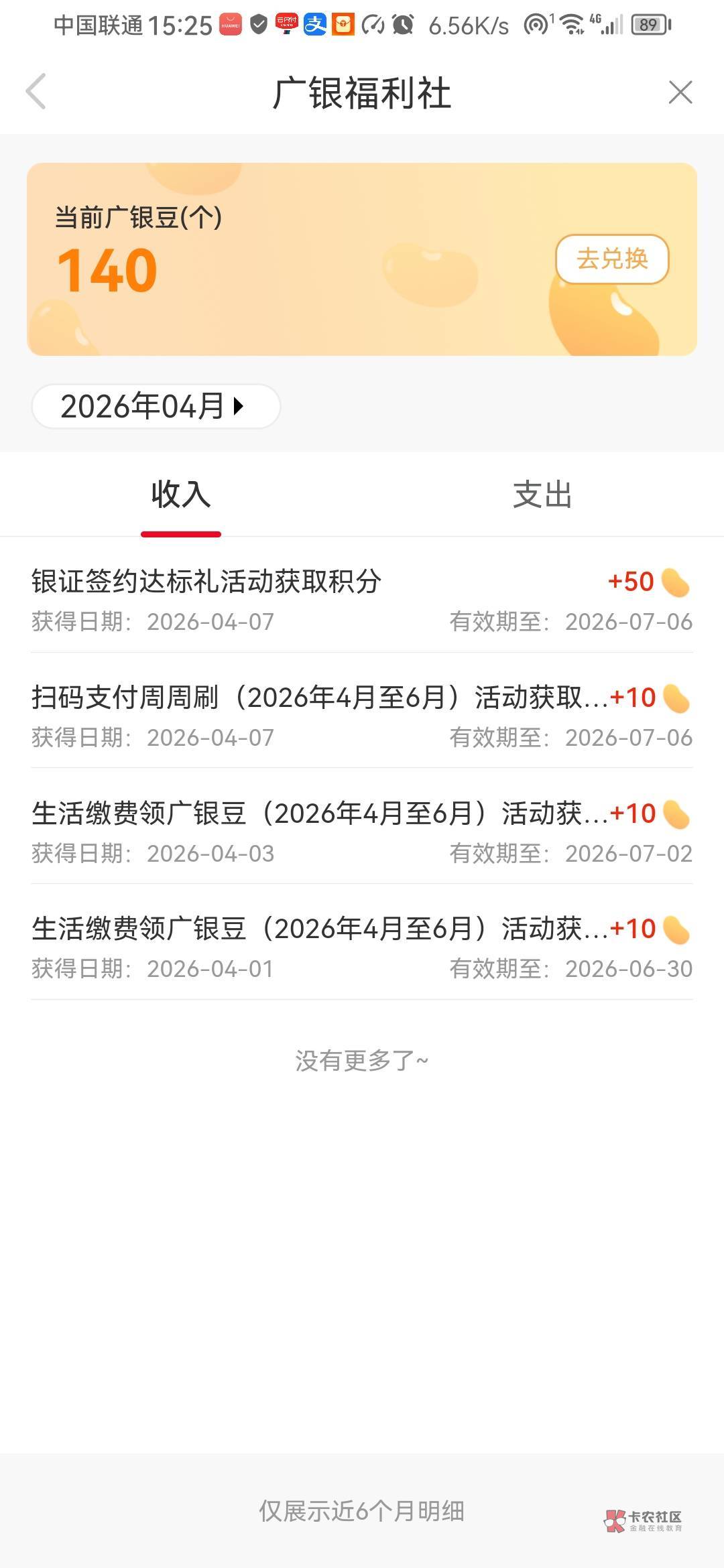Open the 2026年04月 month picker
The width and height of the screenshot is (724, 1568).
pos(156,406)
